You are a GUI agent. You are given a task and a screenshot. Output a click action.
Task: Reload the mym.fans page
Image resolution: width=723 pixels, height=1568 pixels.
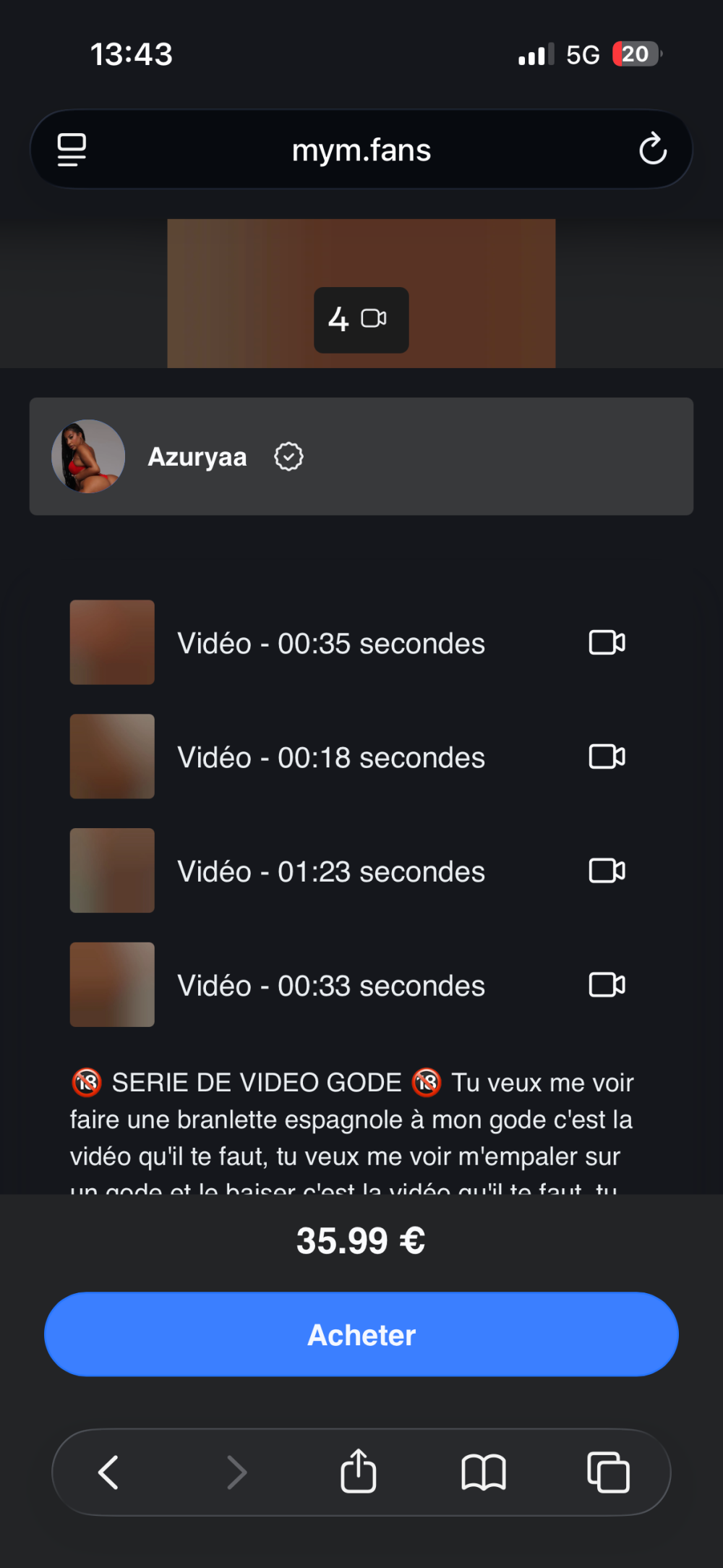click(x=652, y=150)
